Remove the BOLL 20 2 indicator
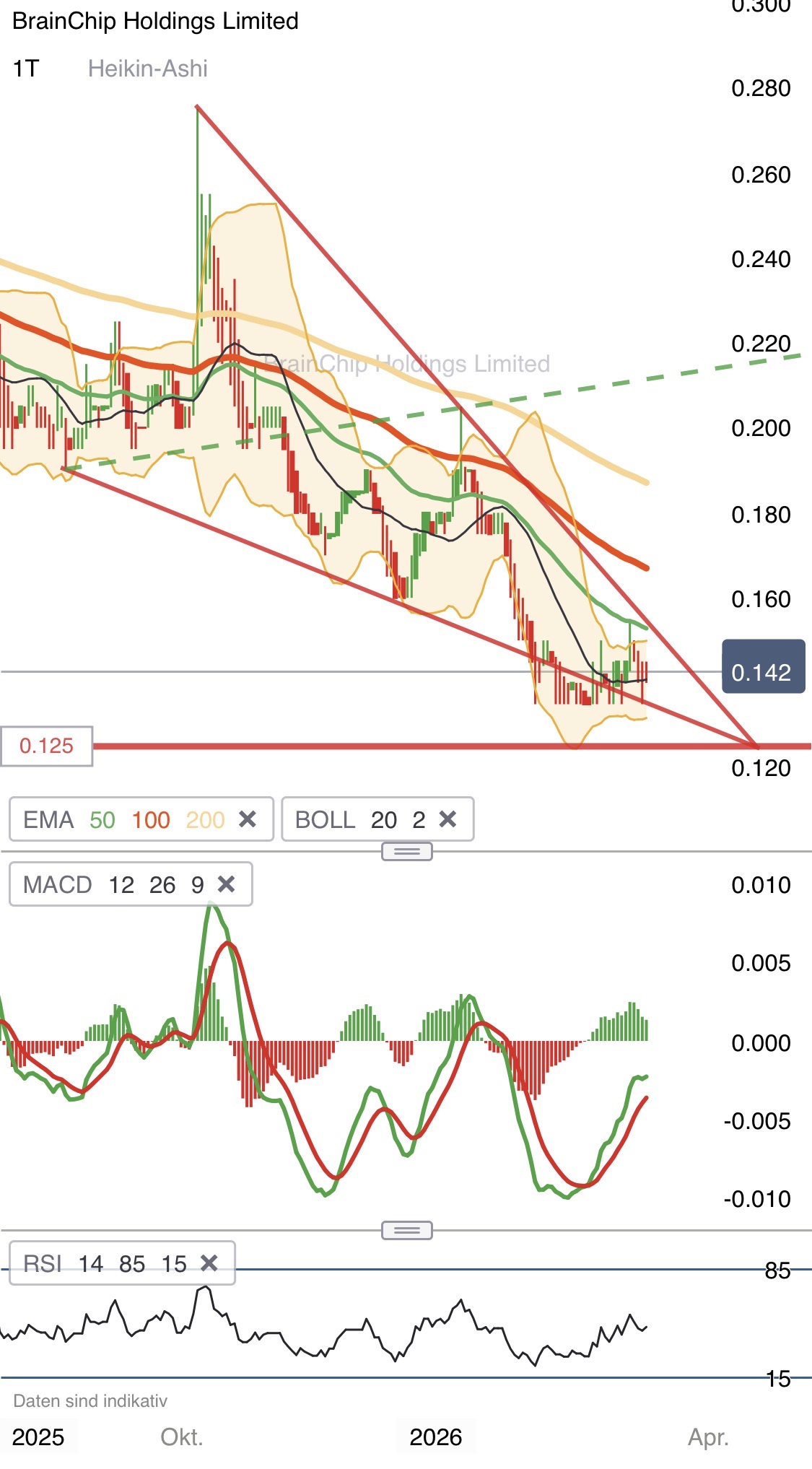 point(448,819)
